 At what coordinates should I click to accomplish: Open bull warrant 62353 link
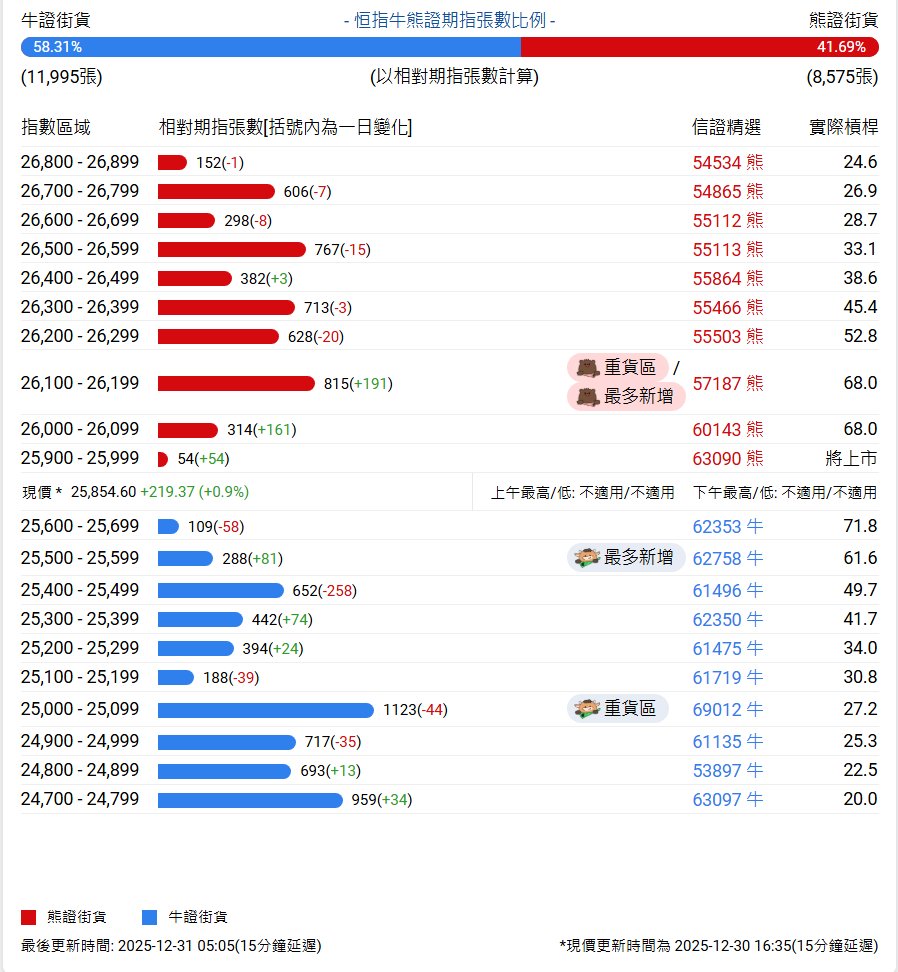[727, 526]
